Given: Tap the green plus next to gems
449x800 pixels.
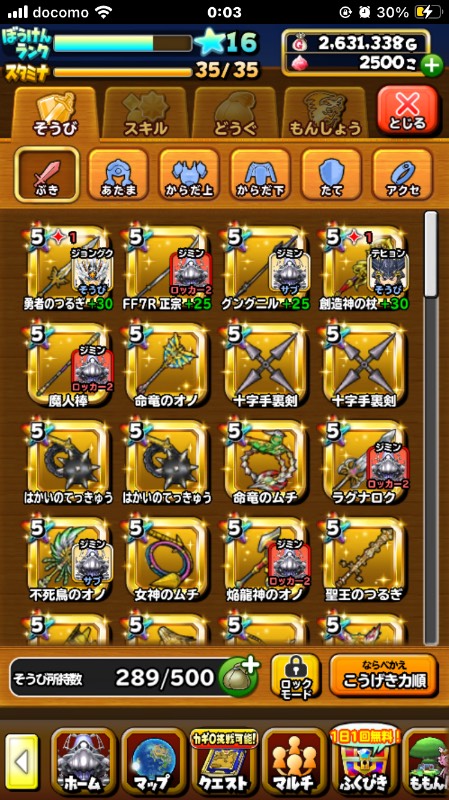Looking at the screenshot, I should coord(432,66).
